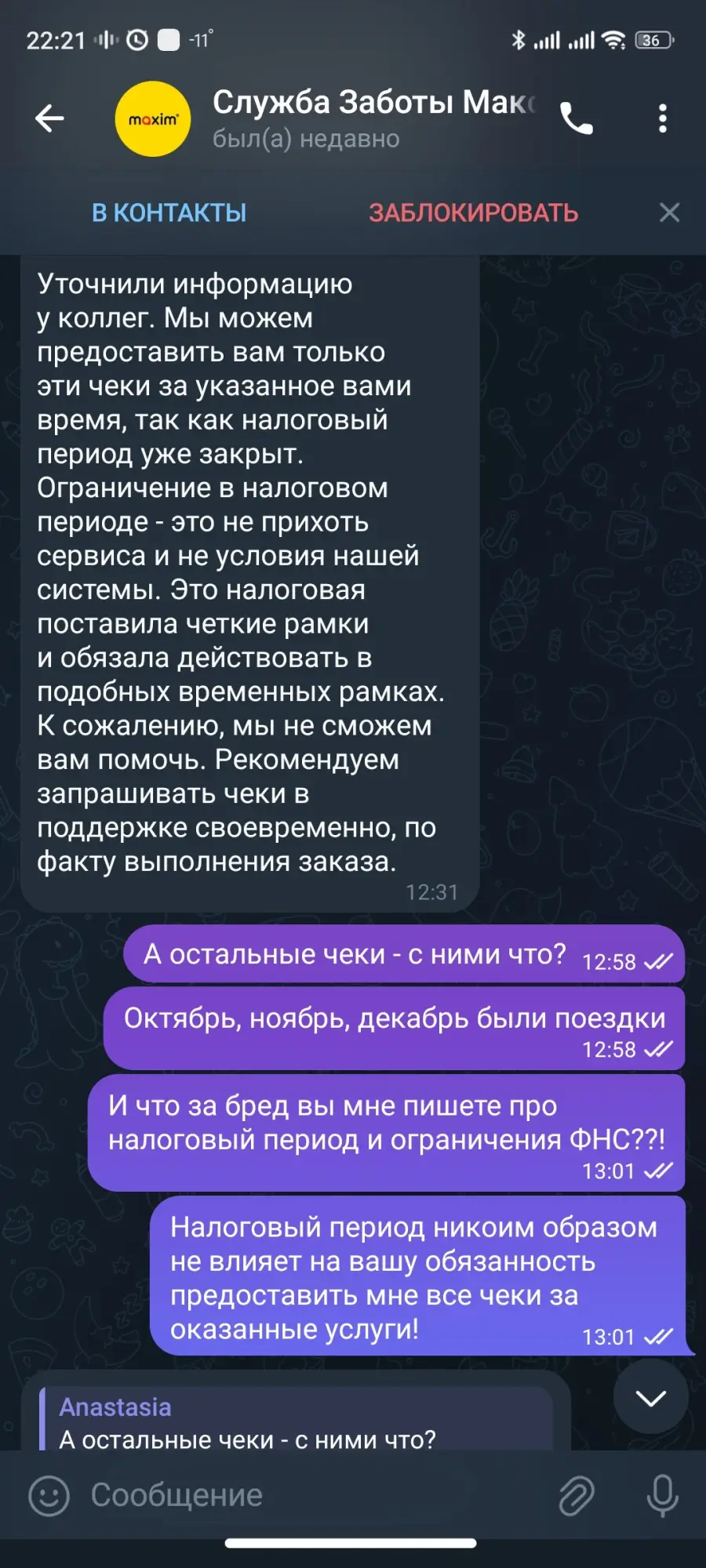Start a voice call
The width and height of the screenshot is (706, 1568).
tap(577, 118)
